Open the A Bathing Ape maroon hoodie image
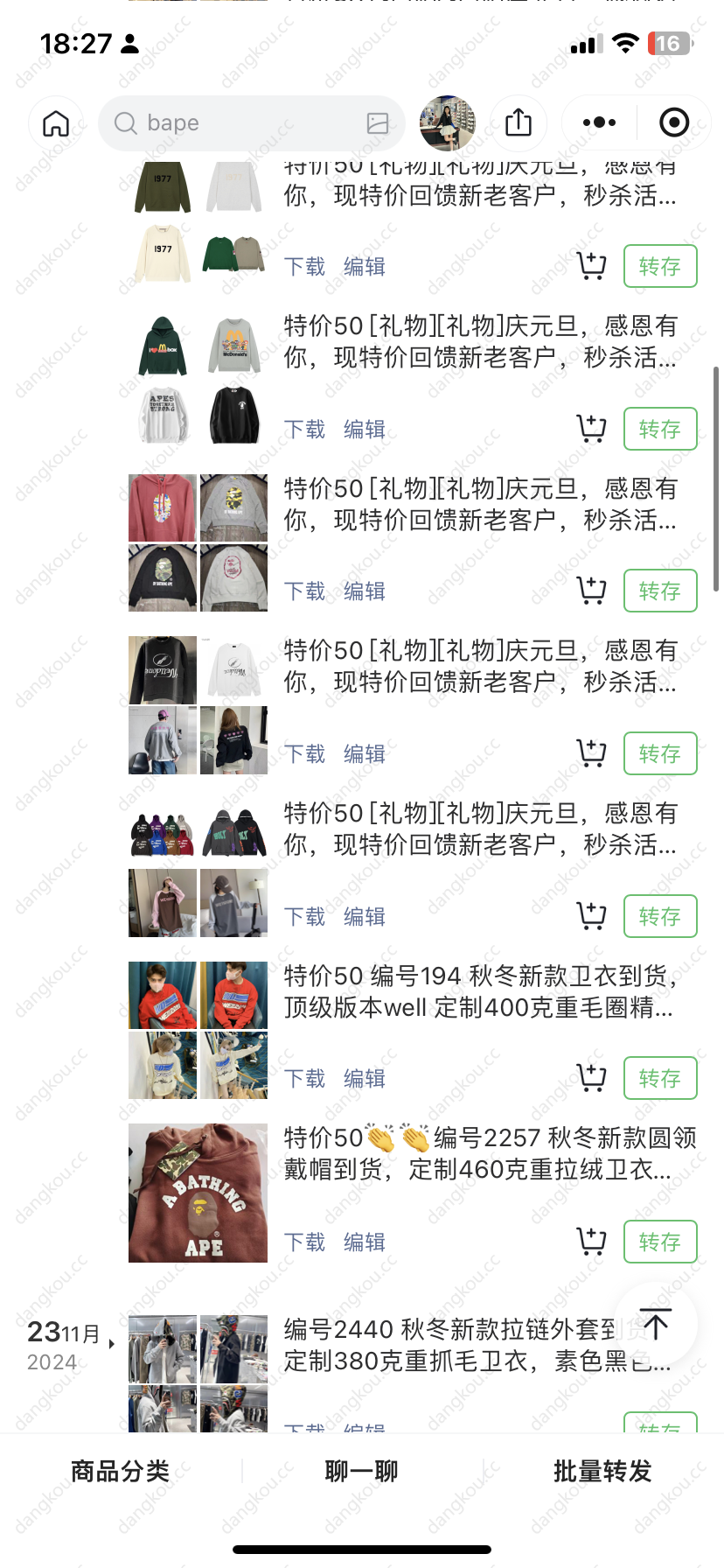This screenshot has width=724, height=1568. click(x=198, y=1193)
